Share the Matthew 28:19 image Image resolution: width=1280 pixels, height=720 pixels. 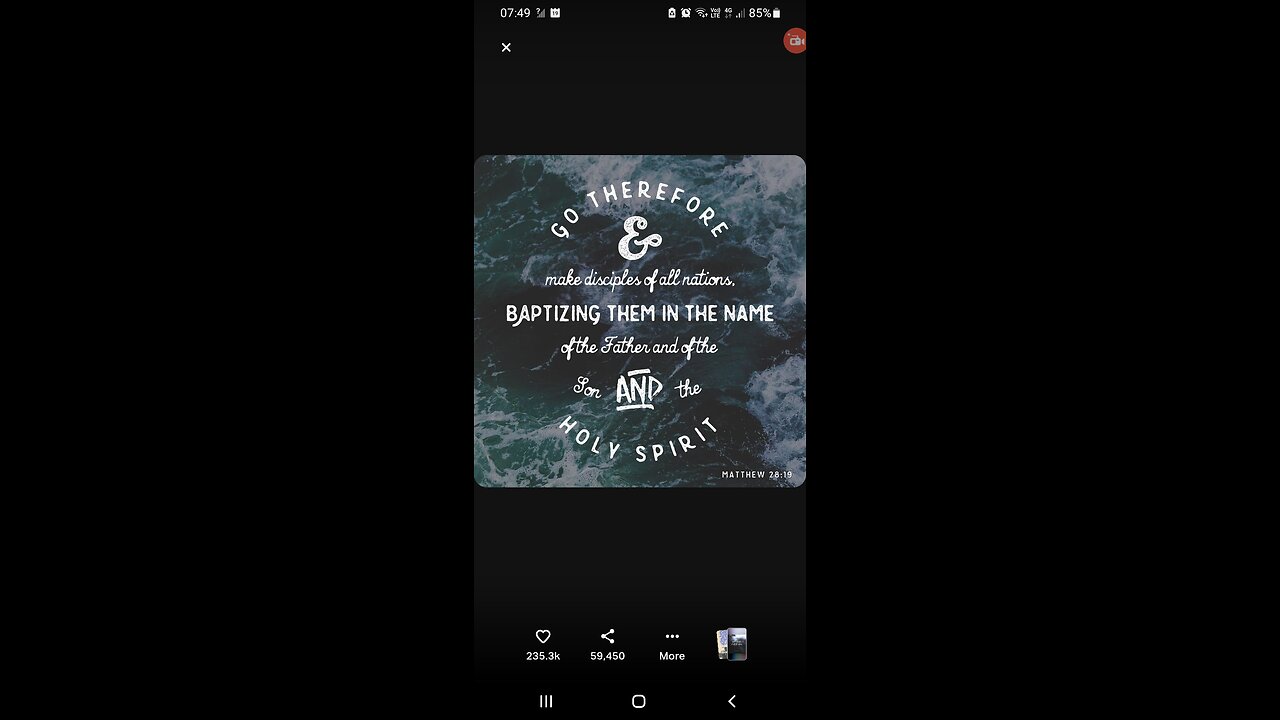(607, 637)
